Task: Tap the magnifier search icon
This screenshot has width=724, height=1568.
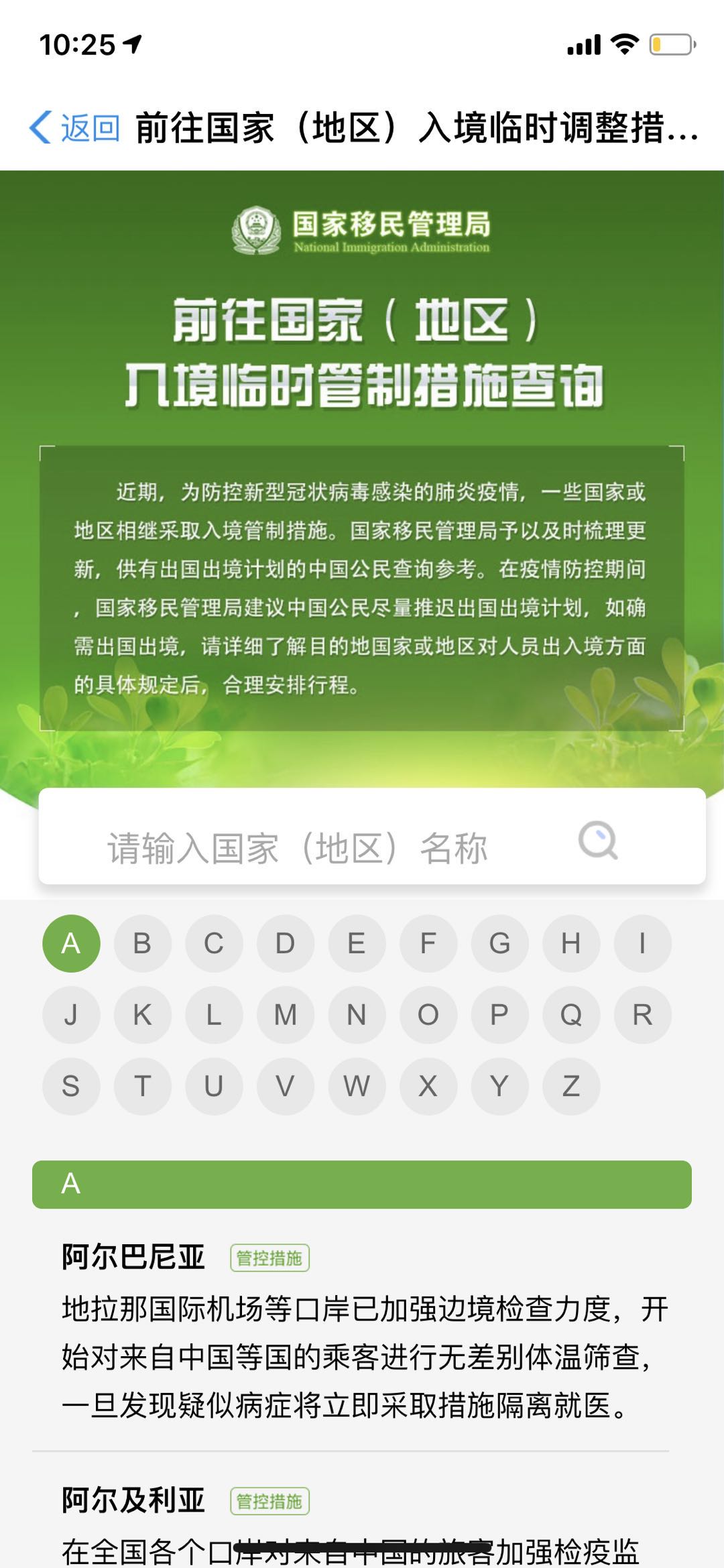Action: point(598,840)
